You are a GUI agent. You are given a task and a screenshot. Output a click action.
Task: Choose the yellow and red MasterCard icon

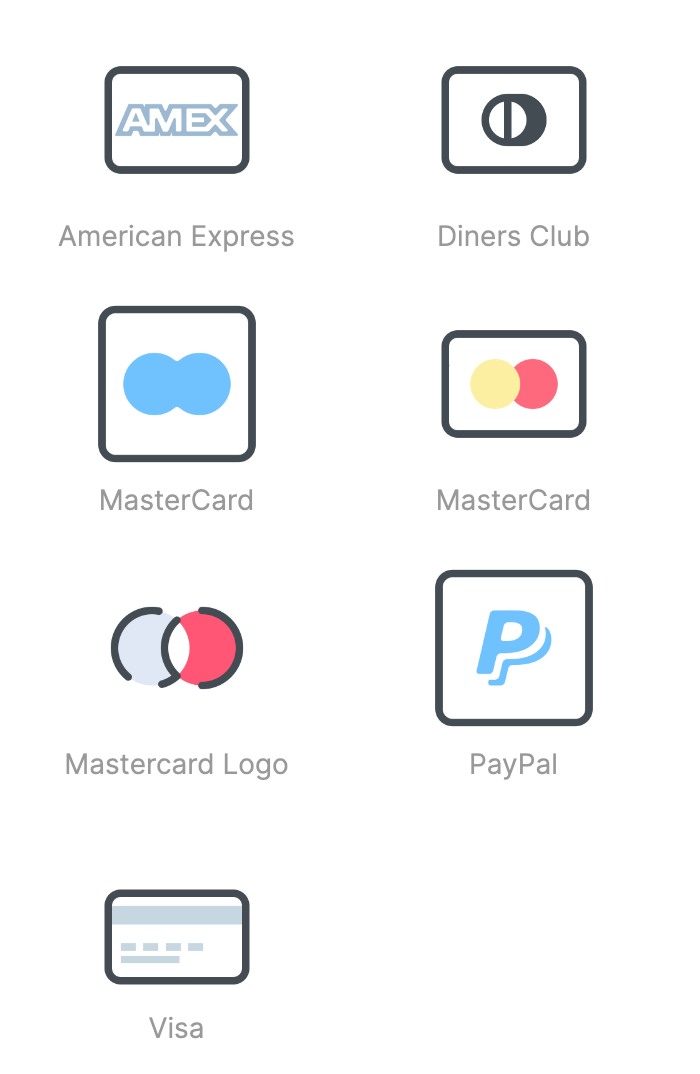coord(514,384)
